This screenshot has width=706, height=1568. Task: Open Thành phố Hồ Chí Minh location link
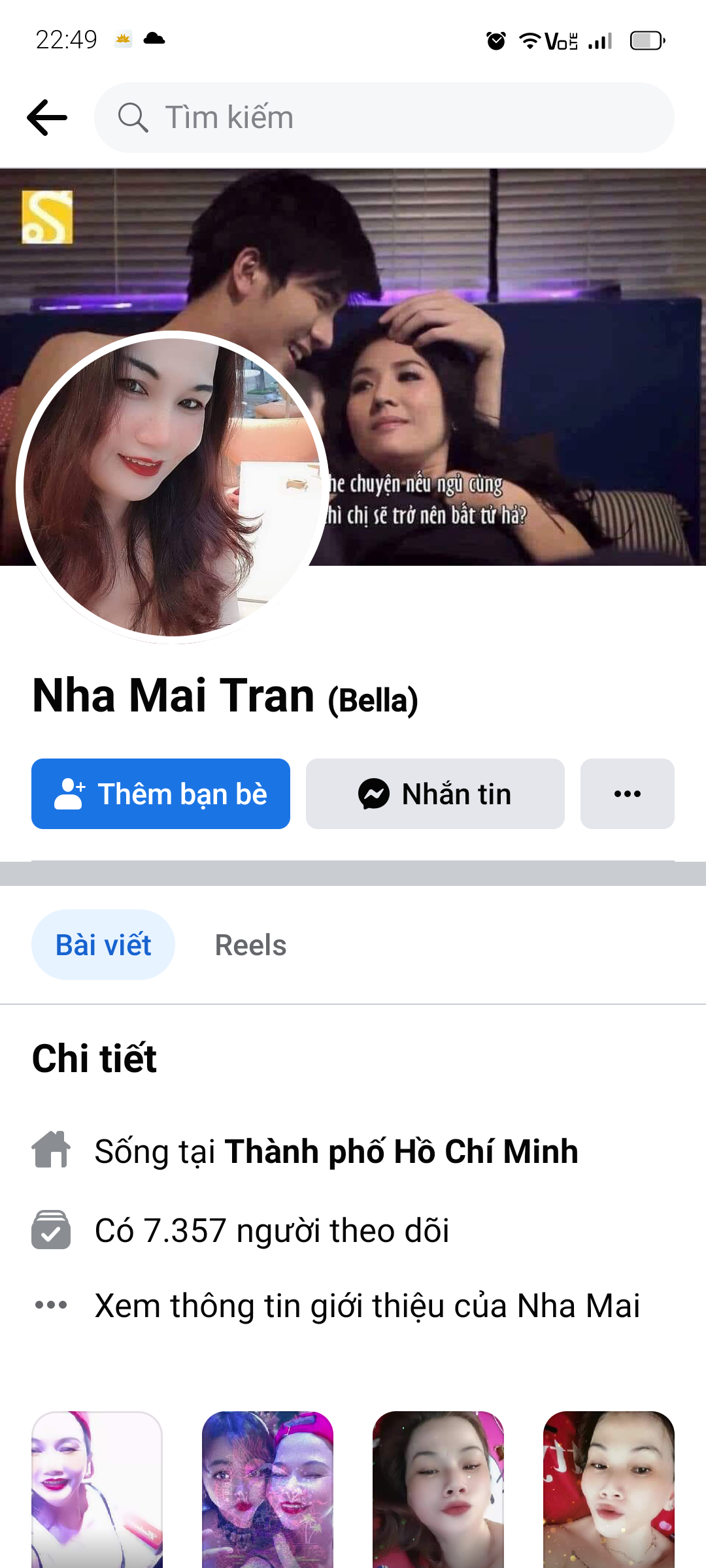tap(401, 1151)
